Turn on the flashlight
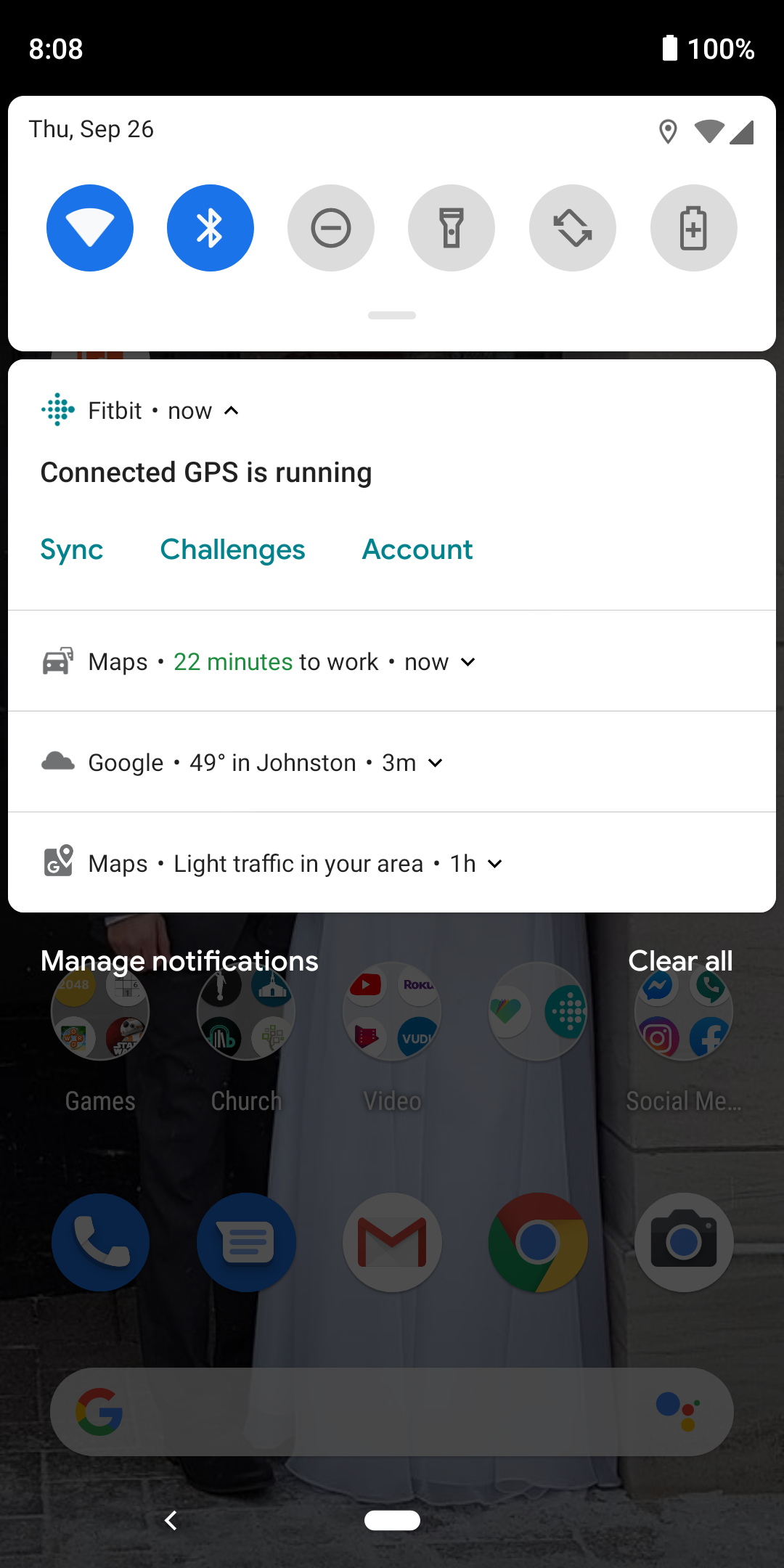Screen dimensions: 784x1568 [452, 228]
